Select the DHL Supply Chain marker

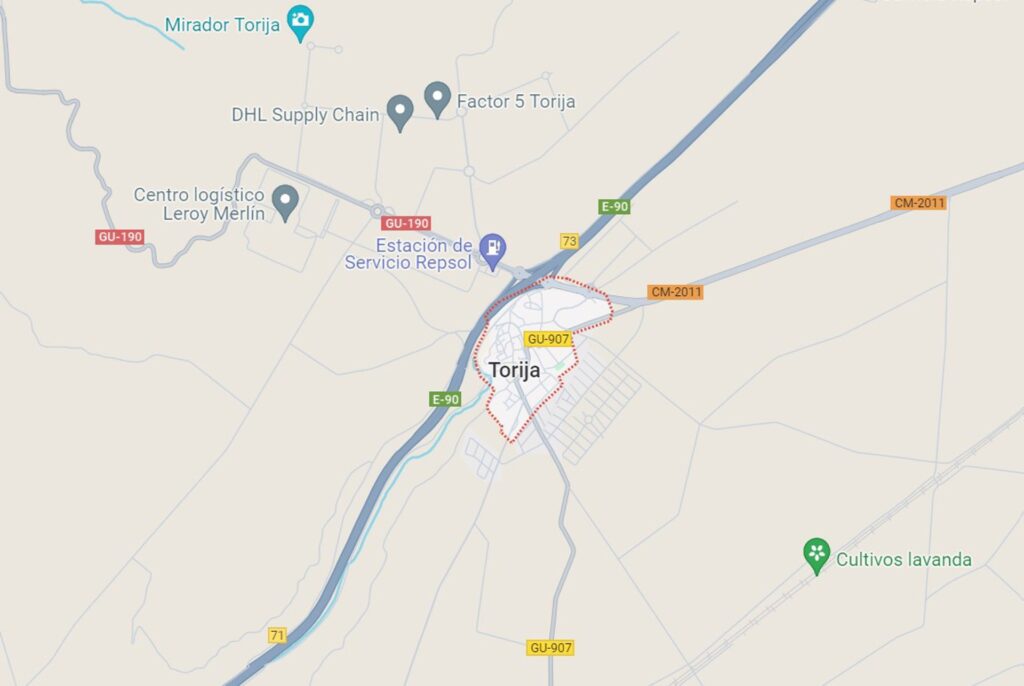pos(400,110)
